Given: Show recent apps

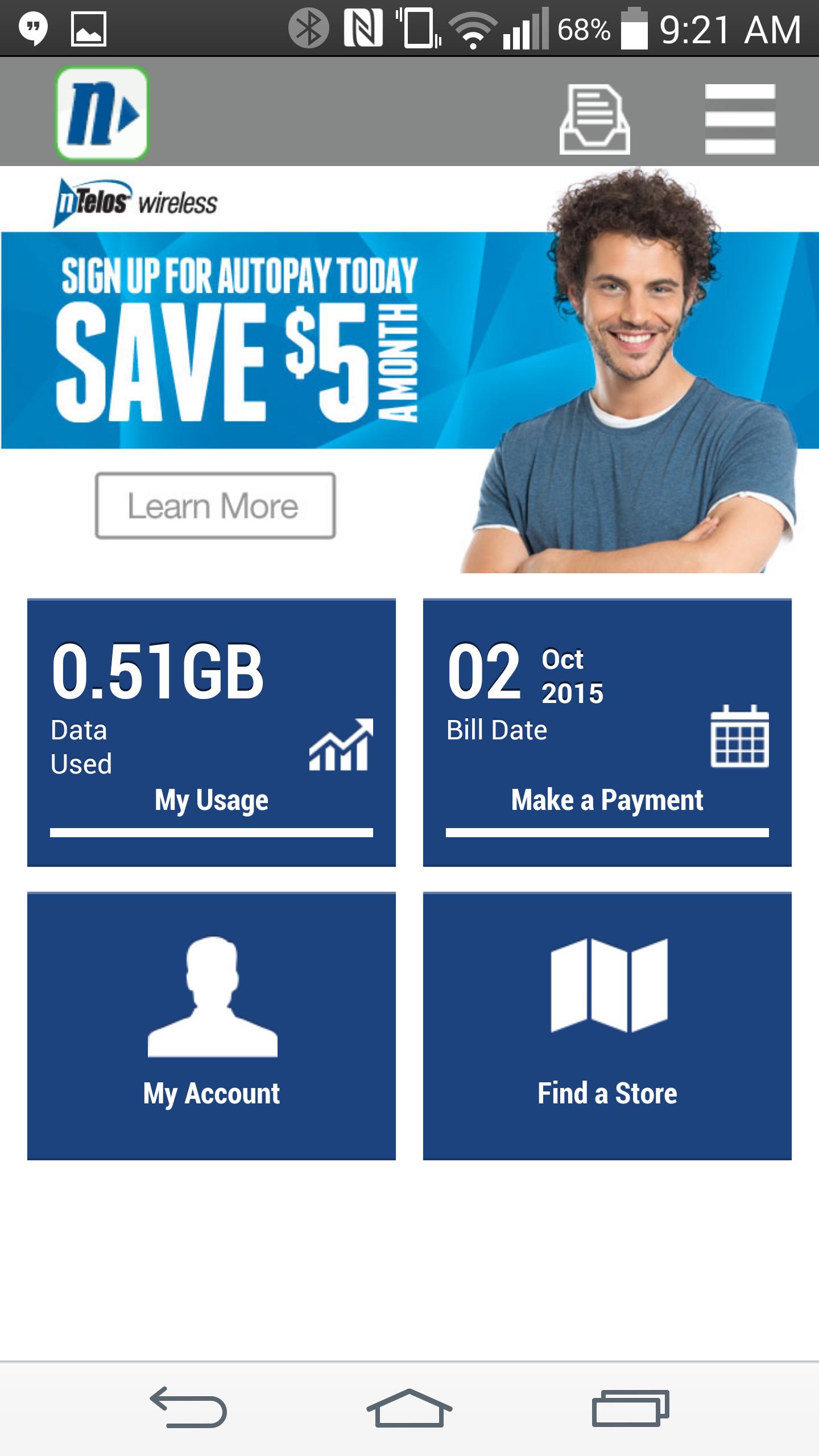Looking at the screenshot, I should click(630, 1407).
